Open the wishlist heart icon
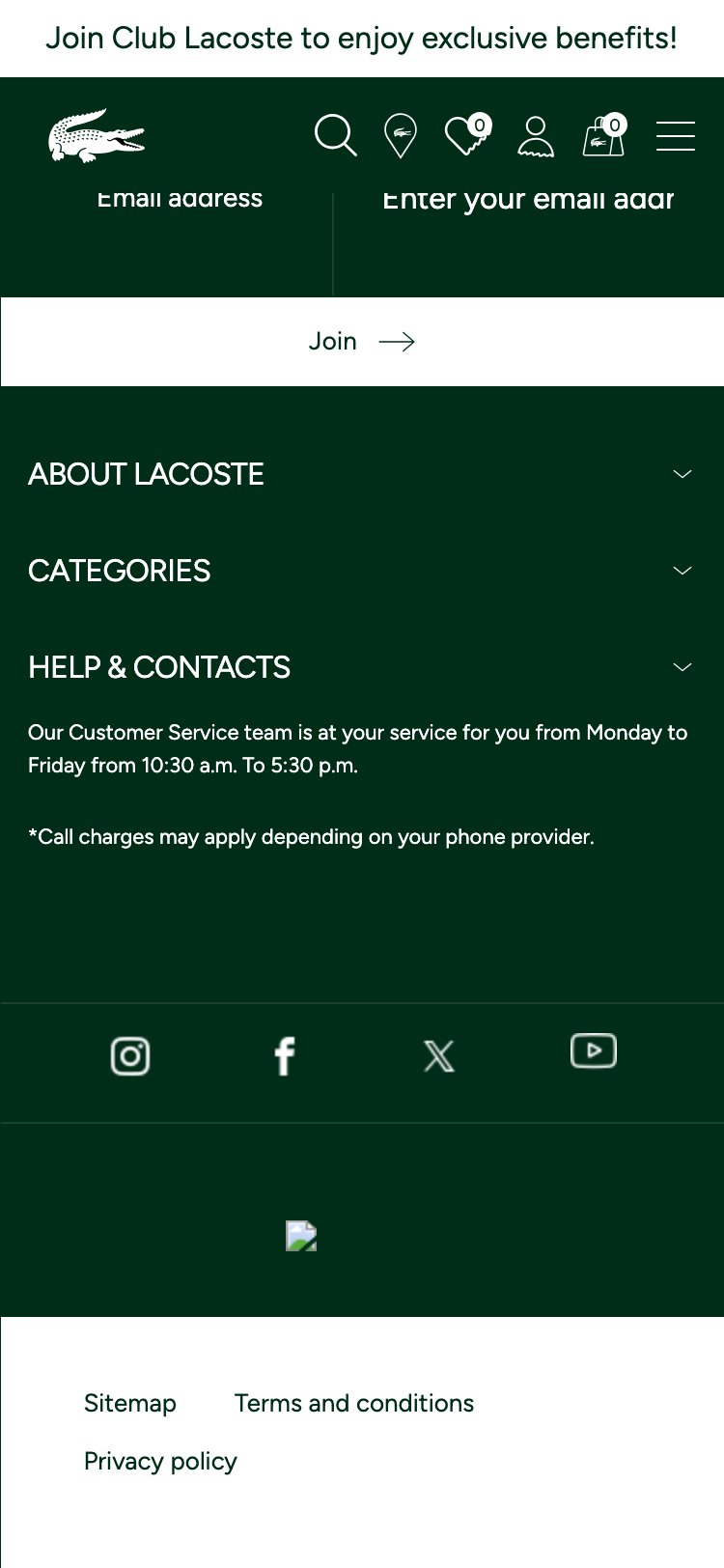Image resolution: width=724 pixels, height=1568 pixels. pyautogui.click(x=466, y=136)
